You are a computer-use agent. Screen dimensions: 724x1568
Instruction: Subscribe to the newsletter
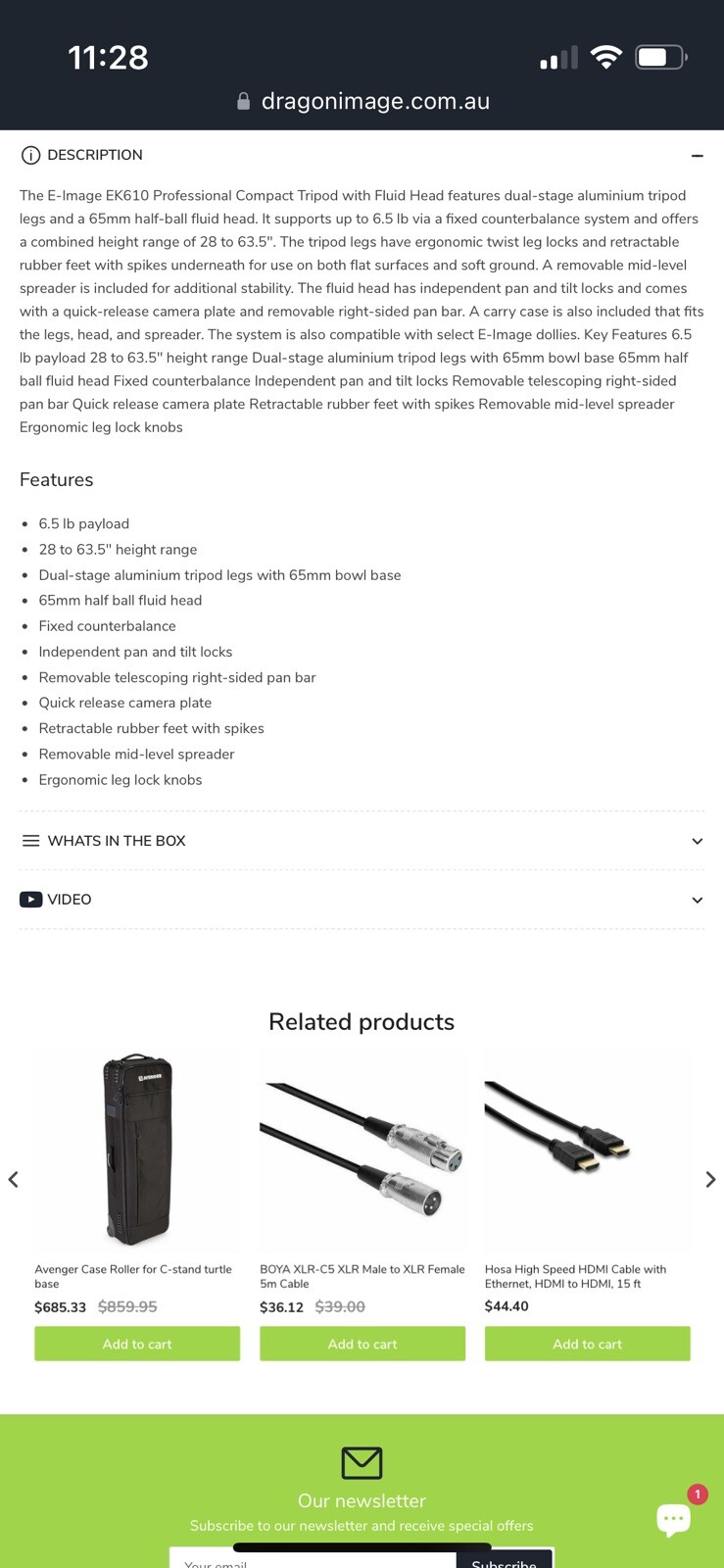coord(505,1560)
